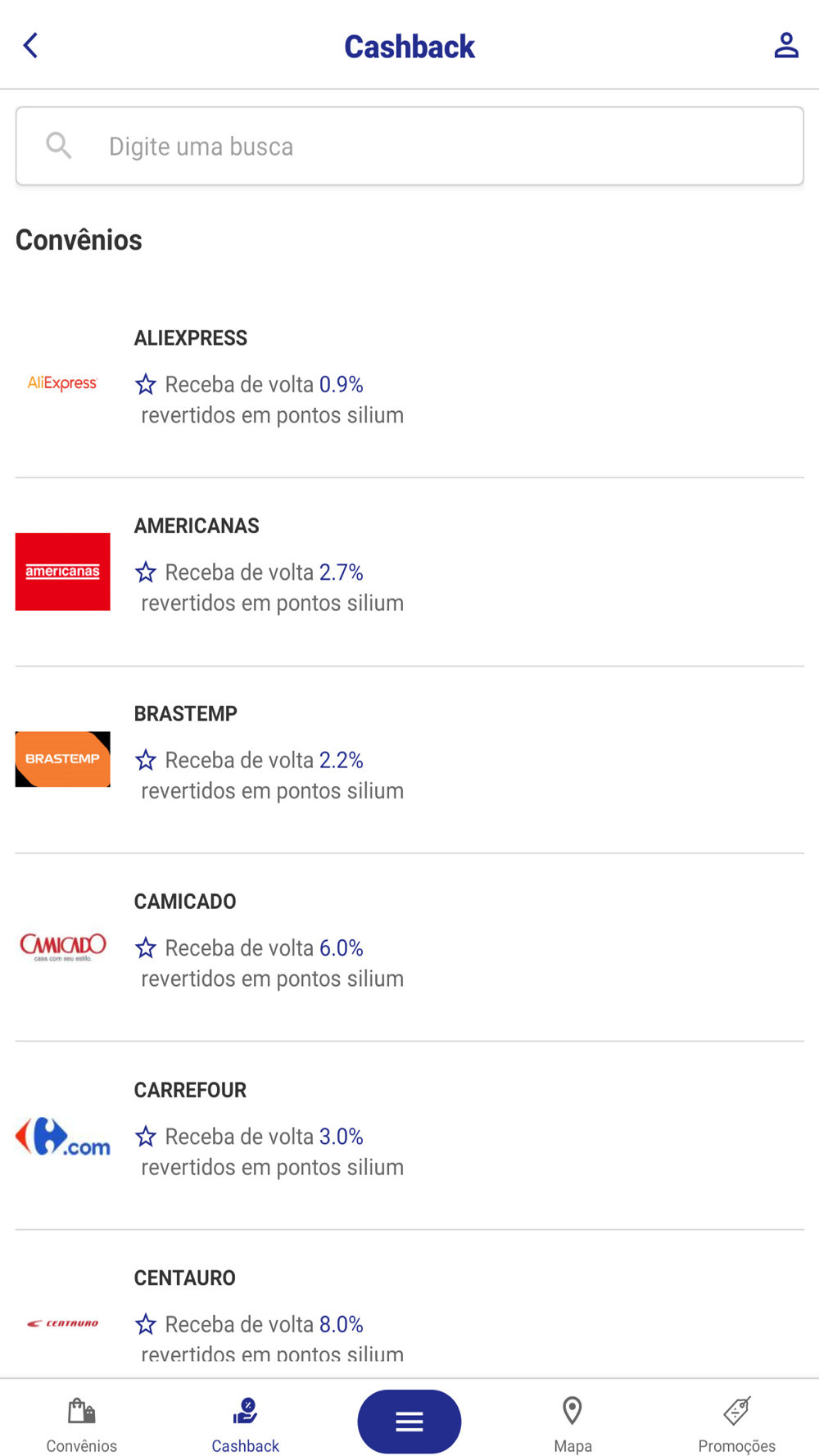Select the Brastemp cashback row

pos(409,759)
